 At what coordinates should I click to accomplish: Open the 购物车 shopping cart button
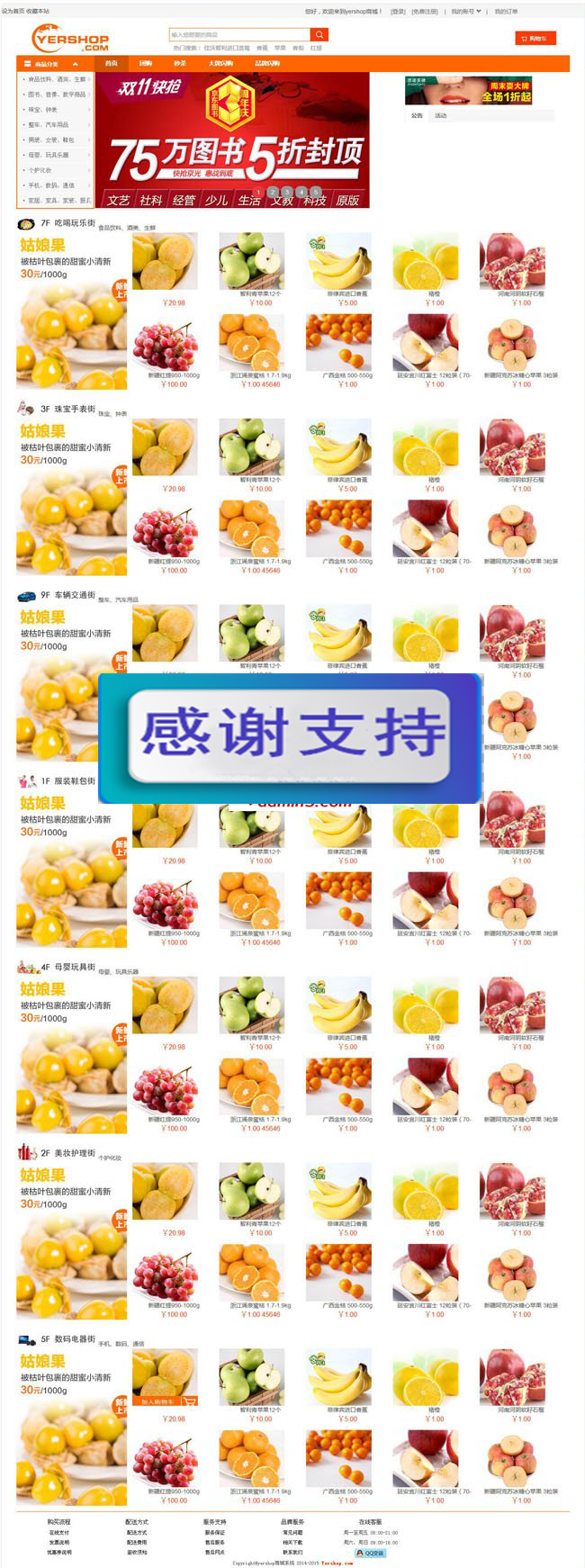click(535, 38)
